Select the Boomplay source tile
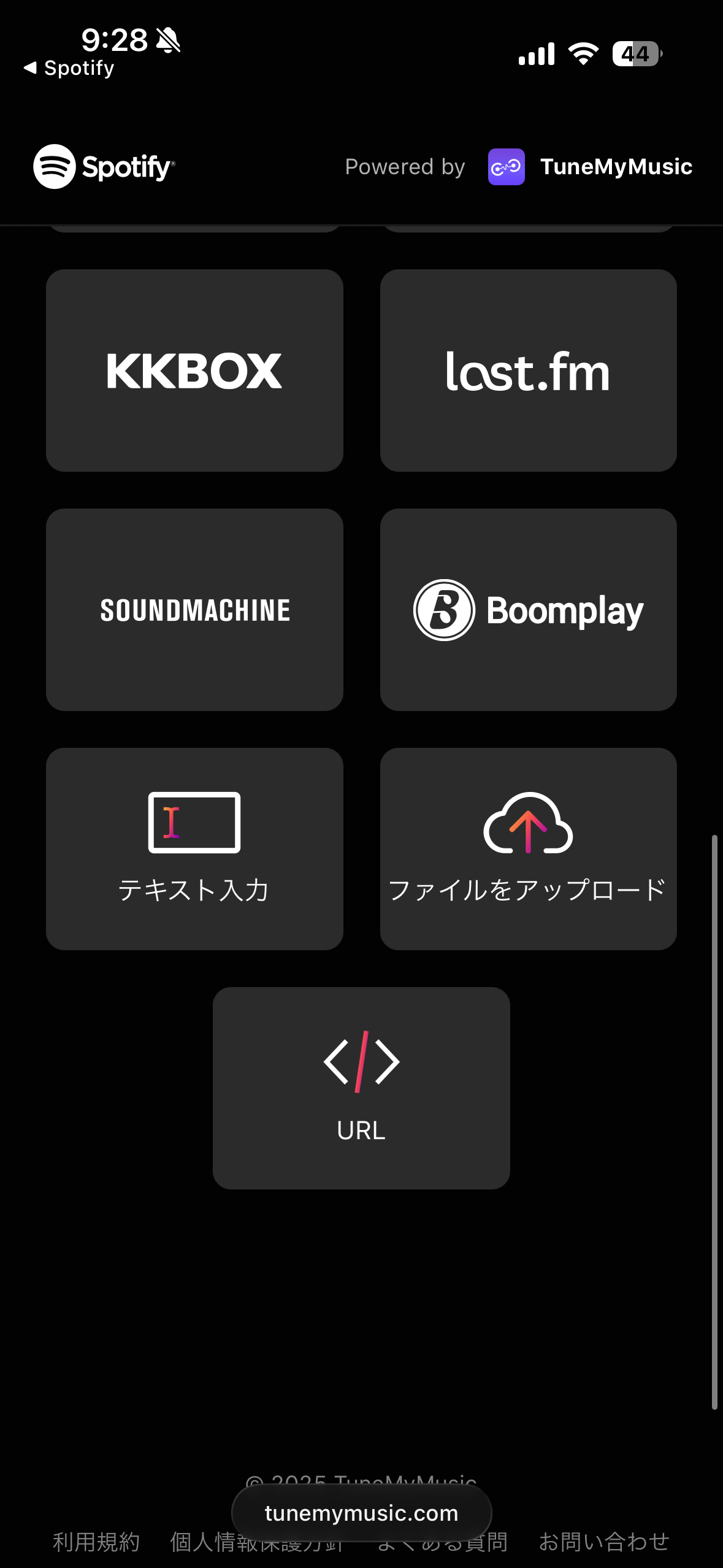723x1568 pixels. coord(528,610)
